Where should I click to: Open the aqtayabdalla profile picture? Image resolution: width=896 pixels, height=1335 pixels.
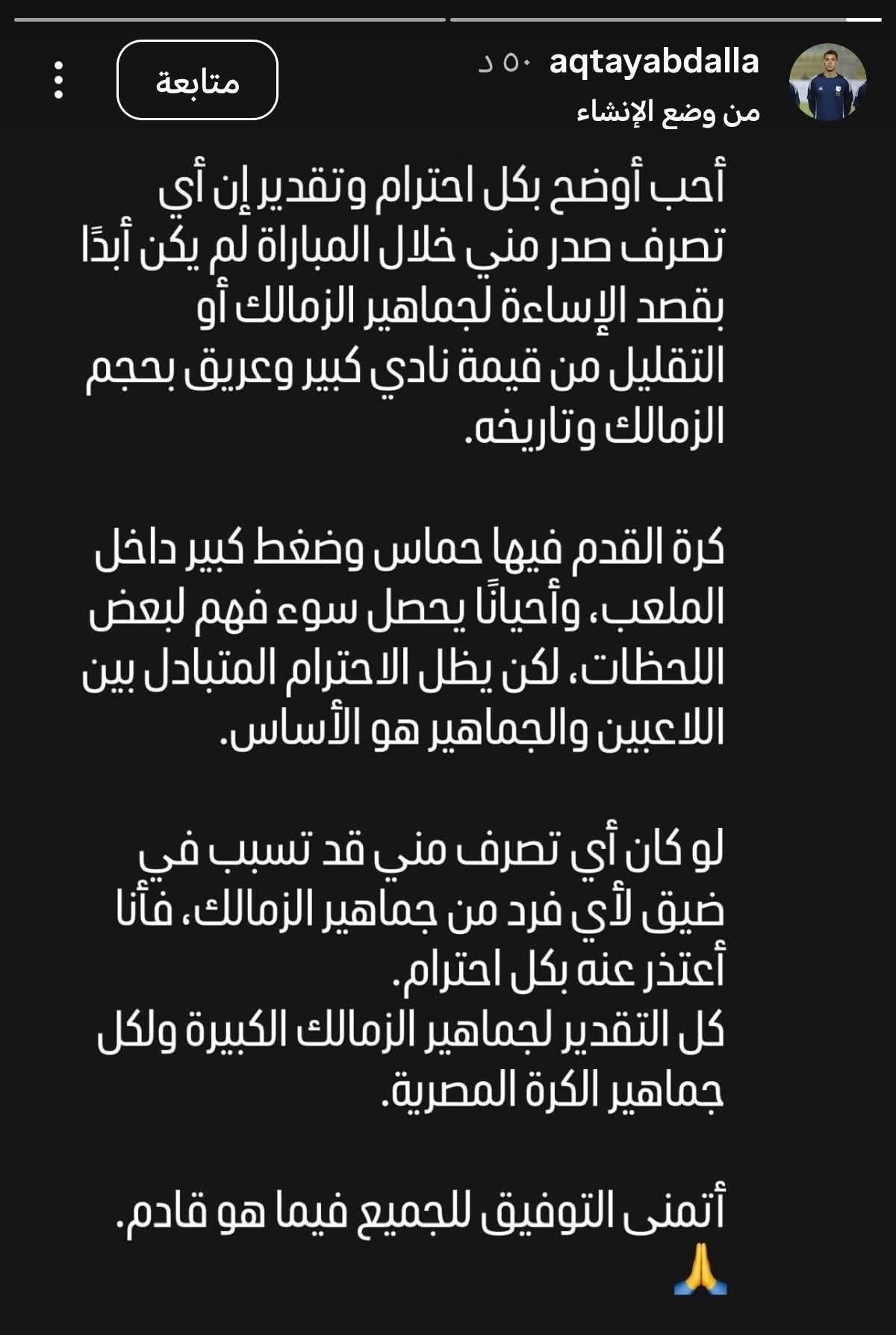[828, 81]
